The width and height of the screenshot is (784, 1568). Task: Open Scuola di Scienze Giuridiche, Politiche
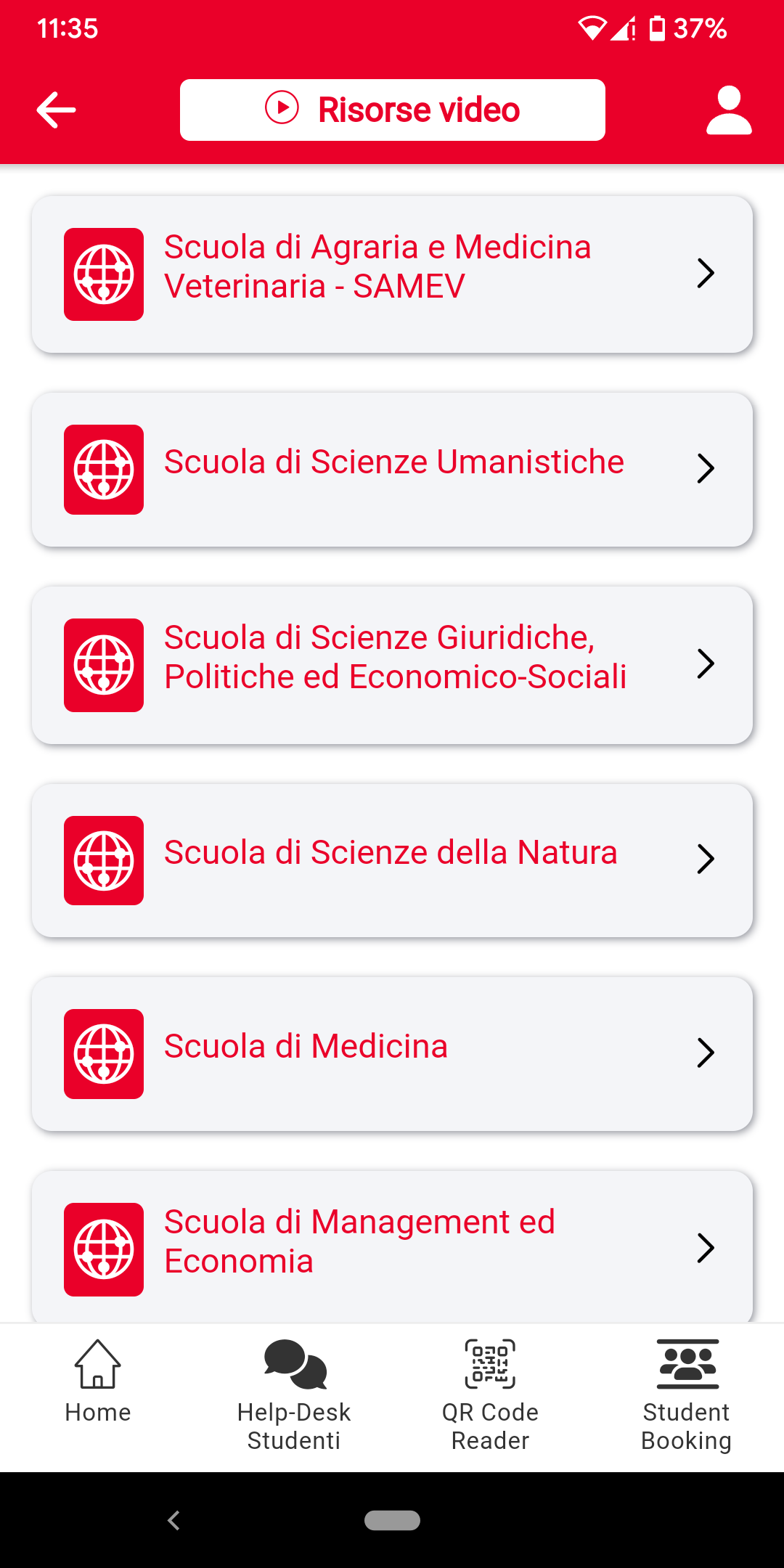[392, 665]
